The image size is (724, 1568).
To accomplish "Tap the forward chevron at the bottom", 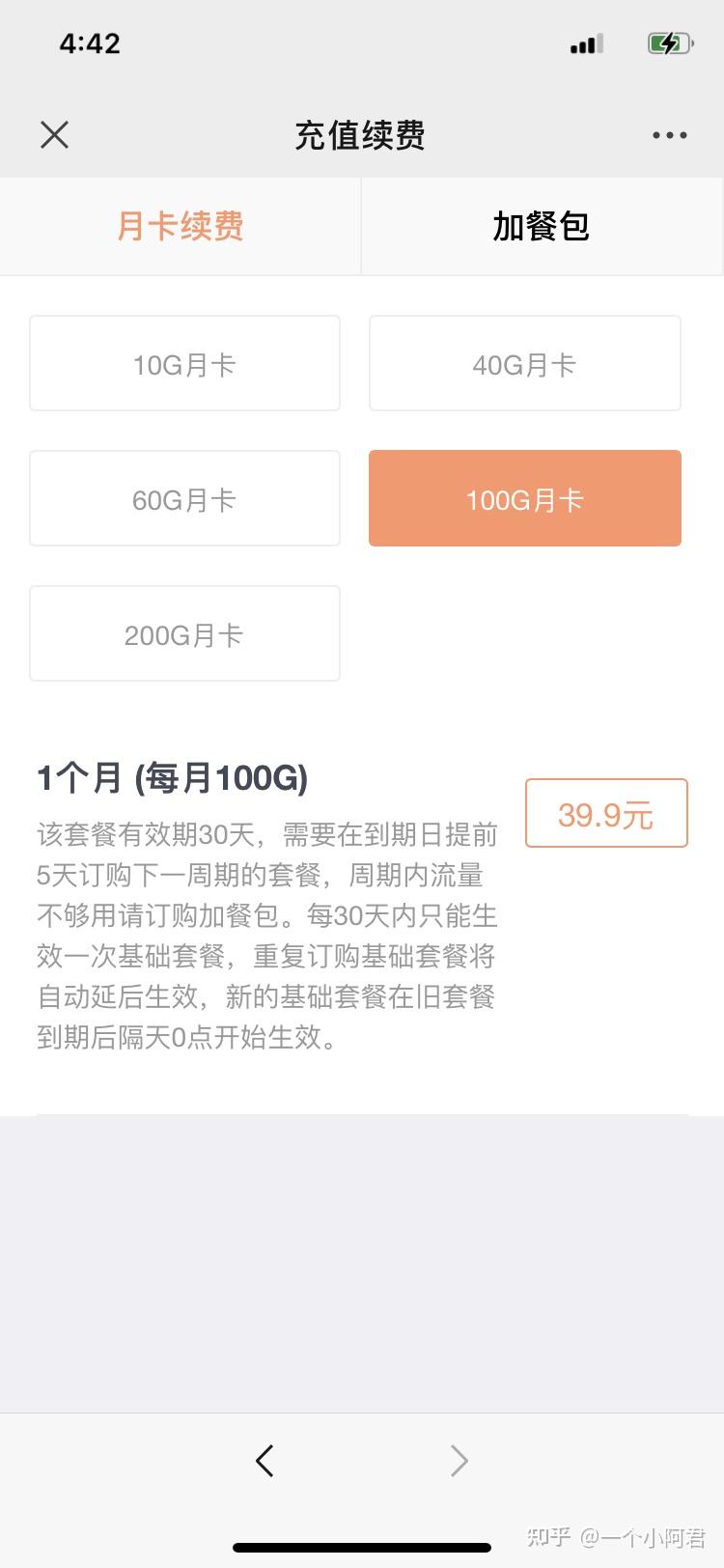I will (x=459, y=1461).
